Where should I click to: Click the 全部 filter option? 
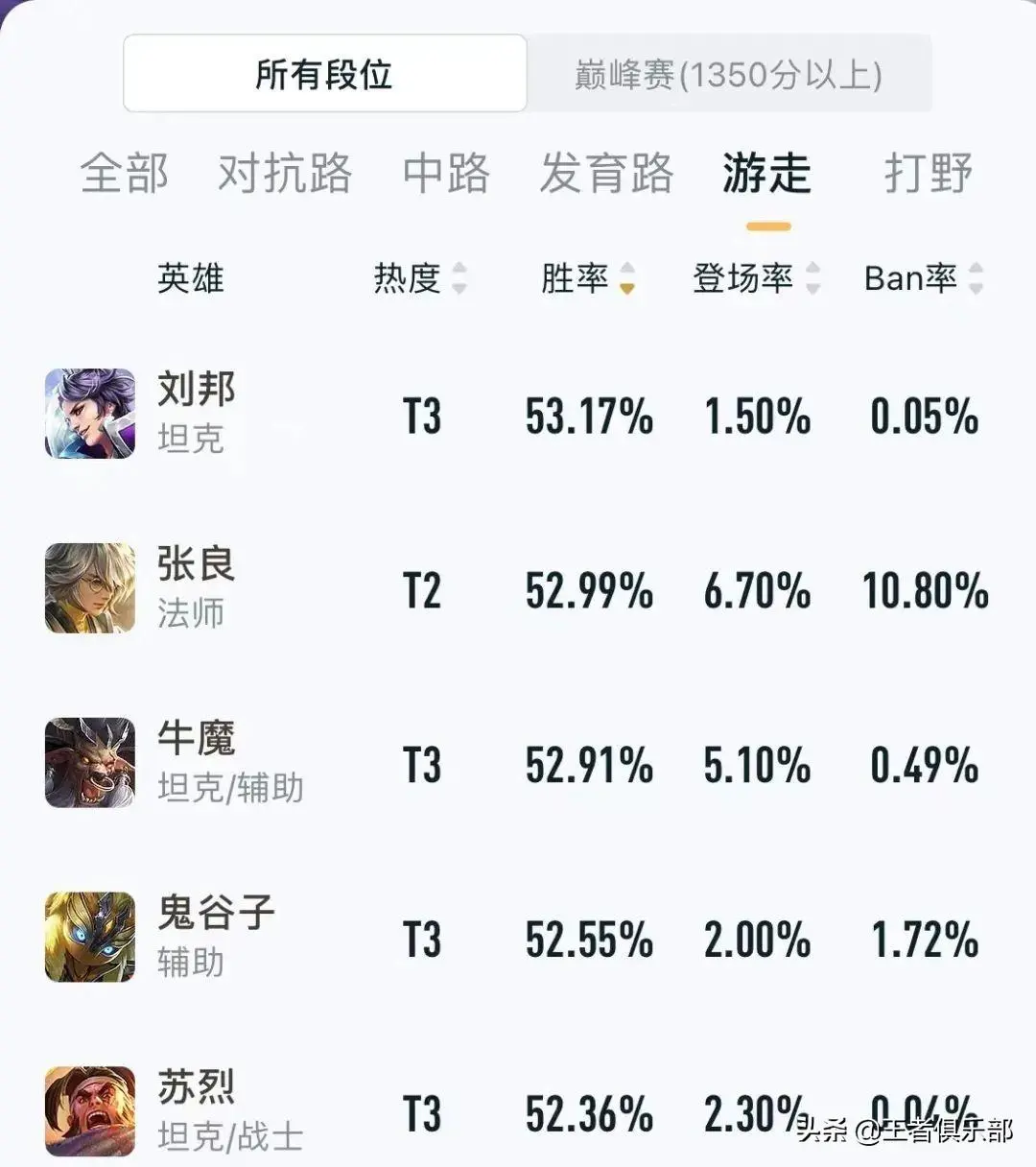(x=125, y=175)
